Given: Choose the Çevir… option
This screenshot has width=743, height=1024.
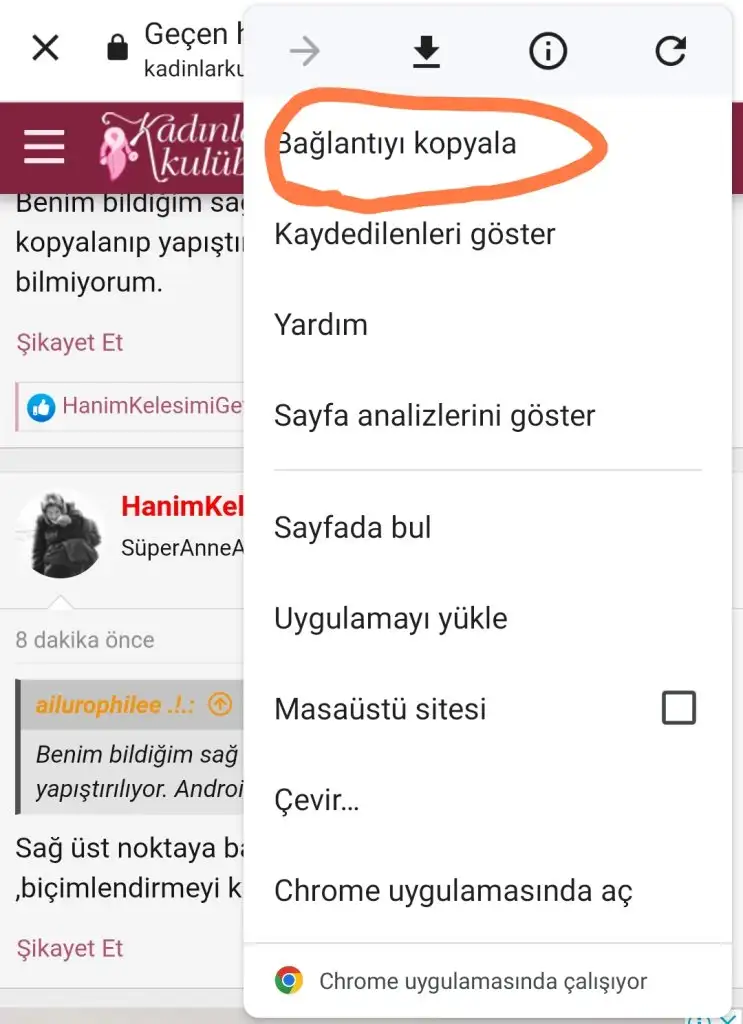Looking at the screenshot, I should [x=316, y=800].
